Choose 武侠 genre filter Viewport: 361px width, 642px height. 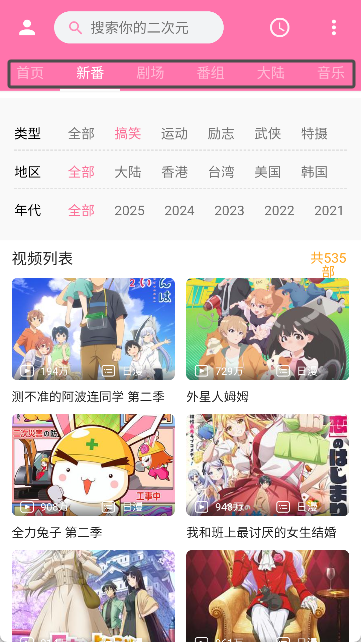pyautogui.click(x=268, y=133)
